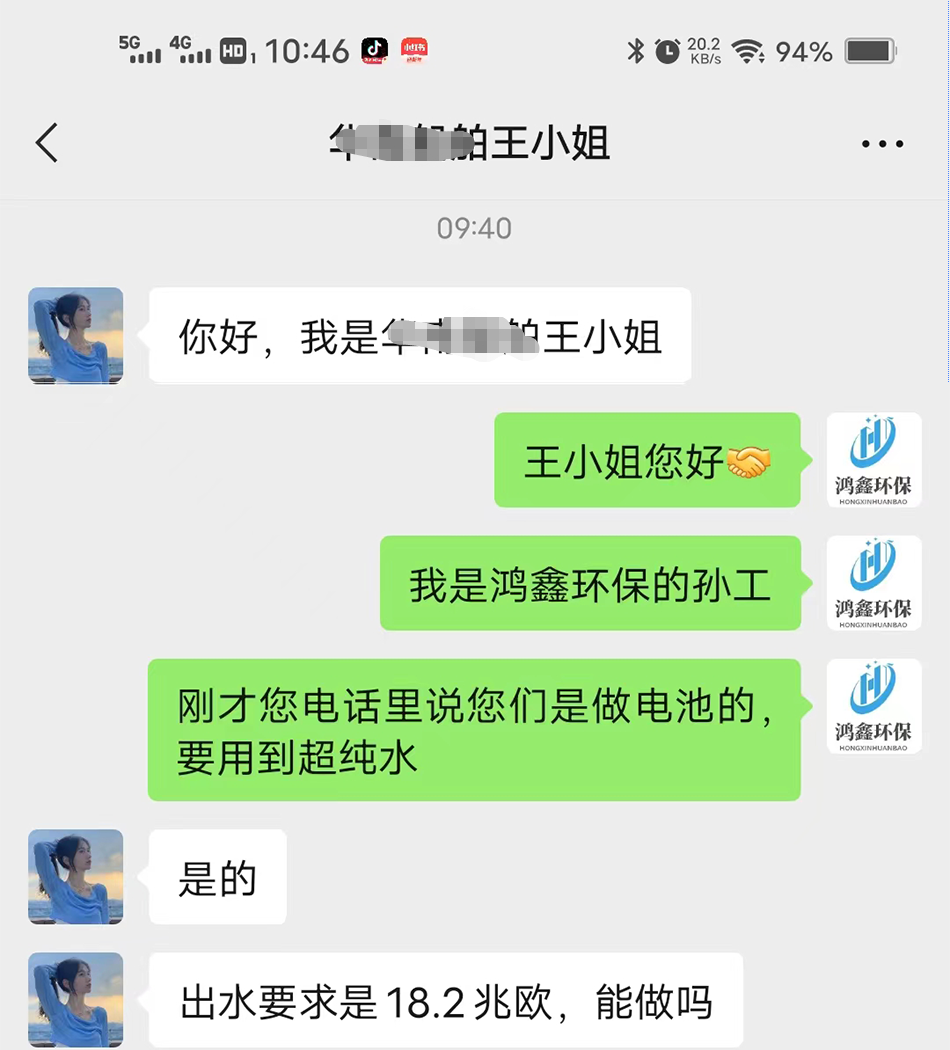Viewport: 950px width, 1050px height.
Task: Open the three-dot chat info menu
Action: (x=882, y=145)
